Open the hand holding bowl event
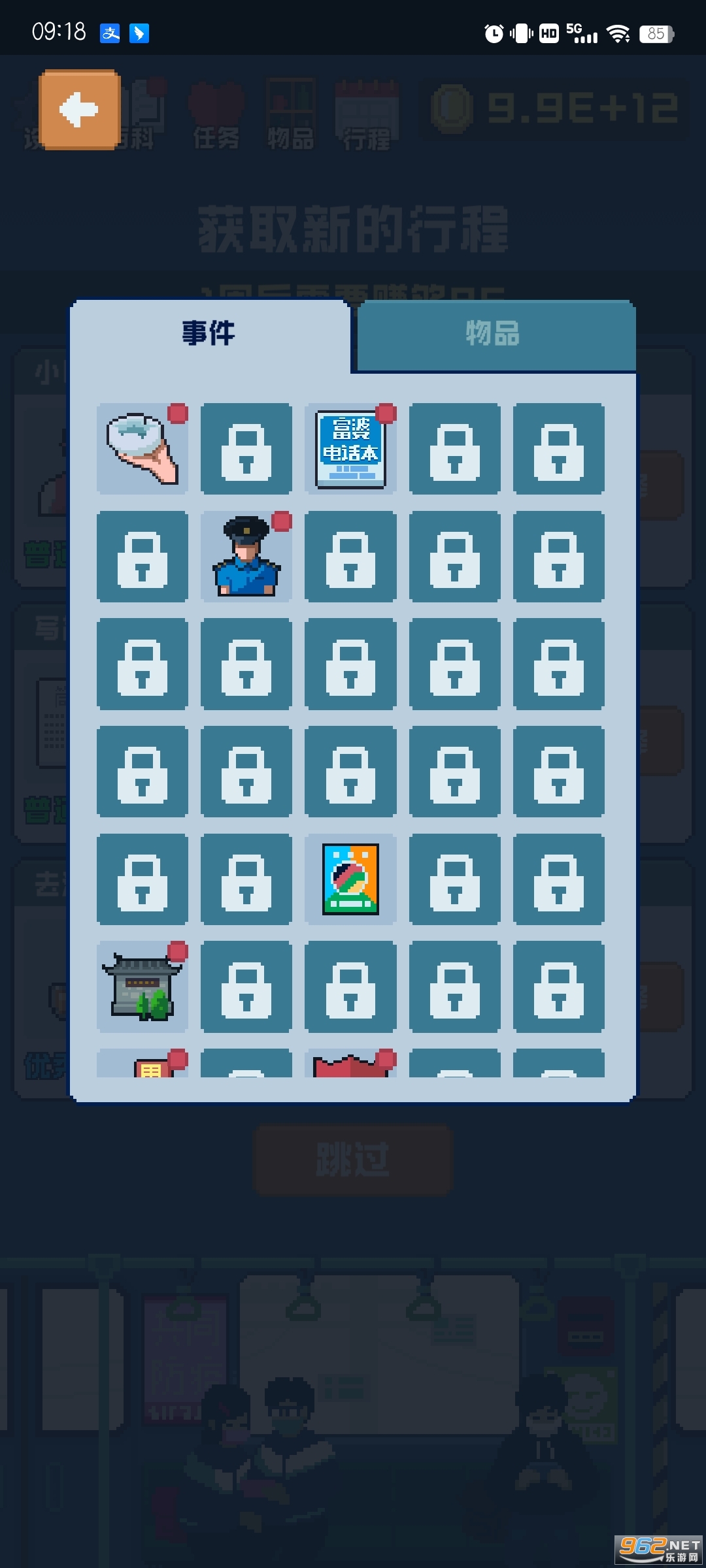 (x=143, y=449)
